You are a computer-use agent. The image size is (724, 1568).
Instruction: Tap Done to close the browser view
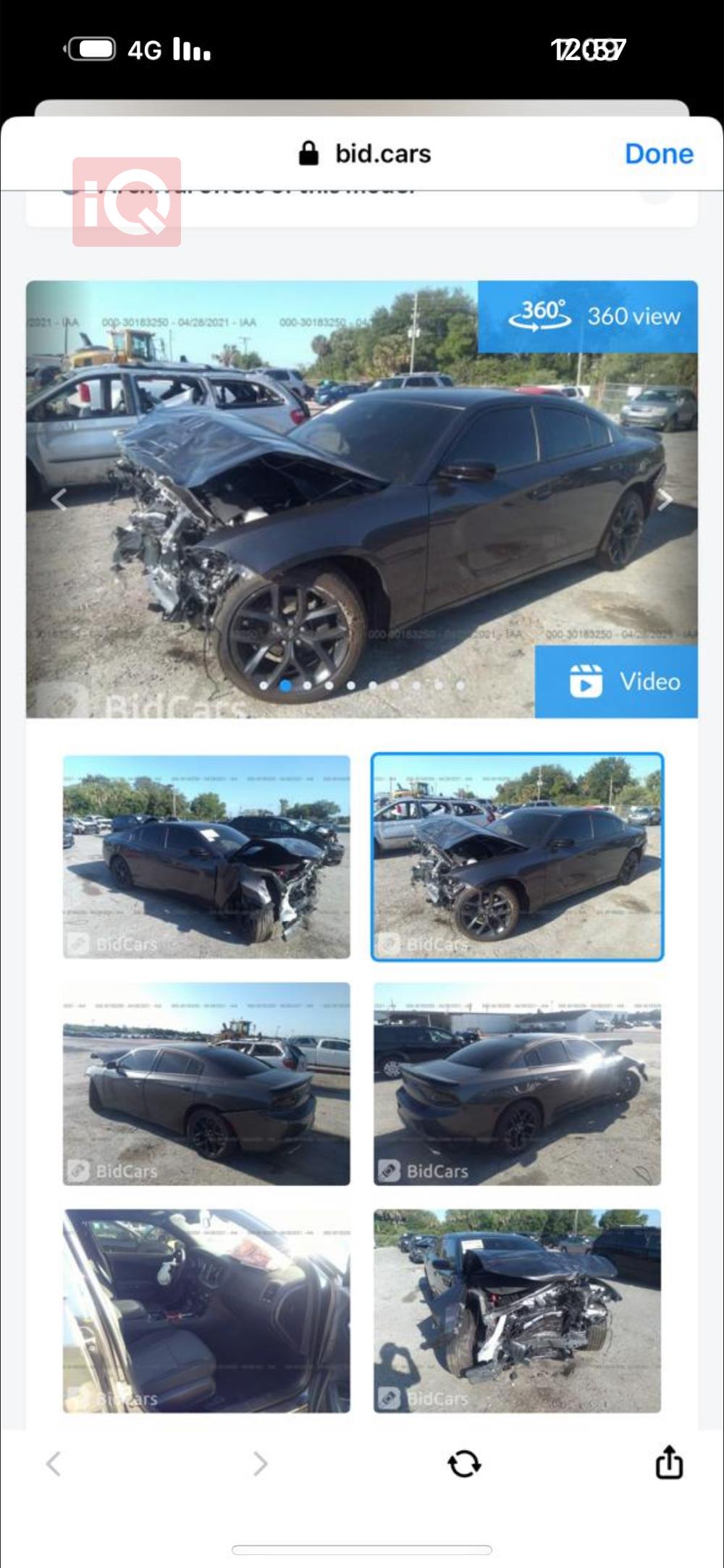click(658, 154)
